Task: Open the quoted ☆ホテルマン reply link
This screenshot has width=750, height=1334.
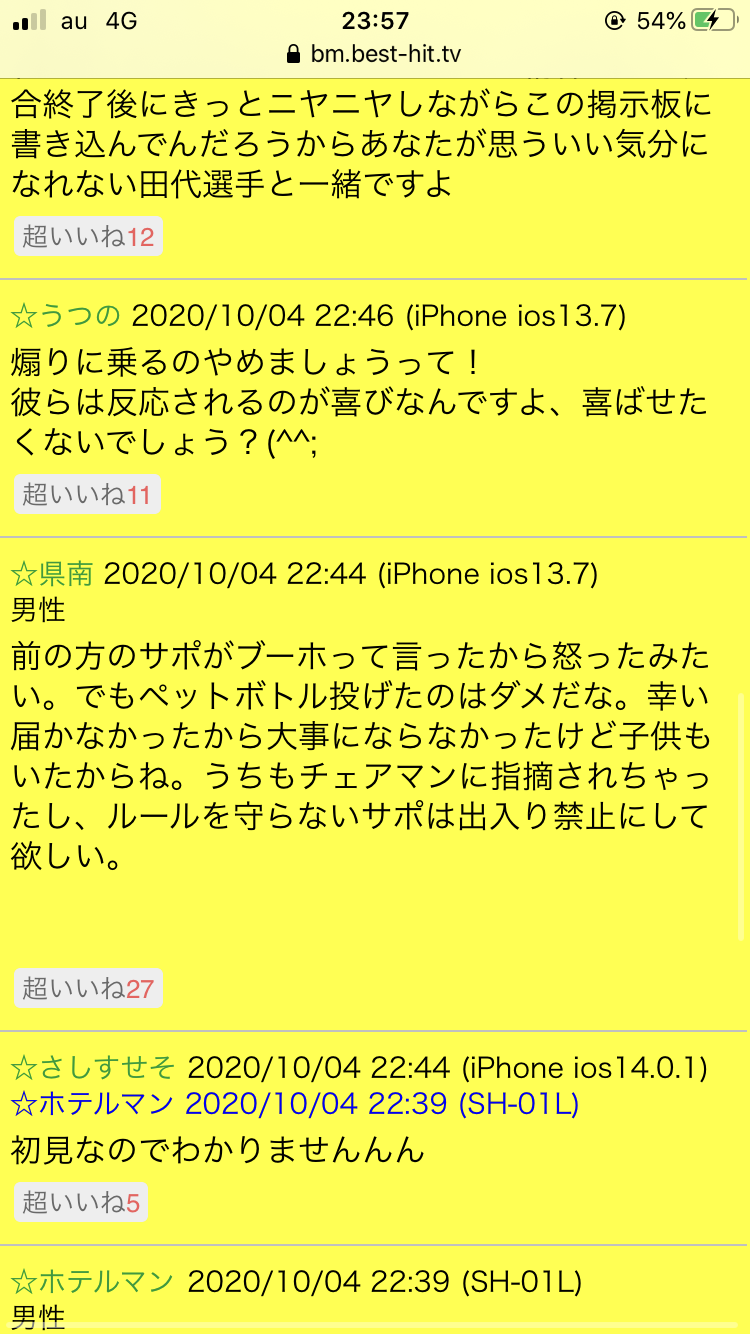Action: coord(294,1104)
